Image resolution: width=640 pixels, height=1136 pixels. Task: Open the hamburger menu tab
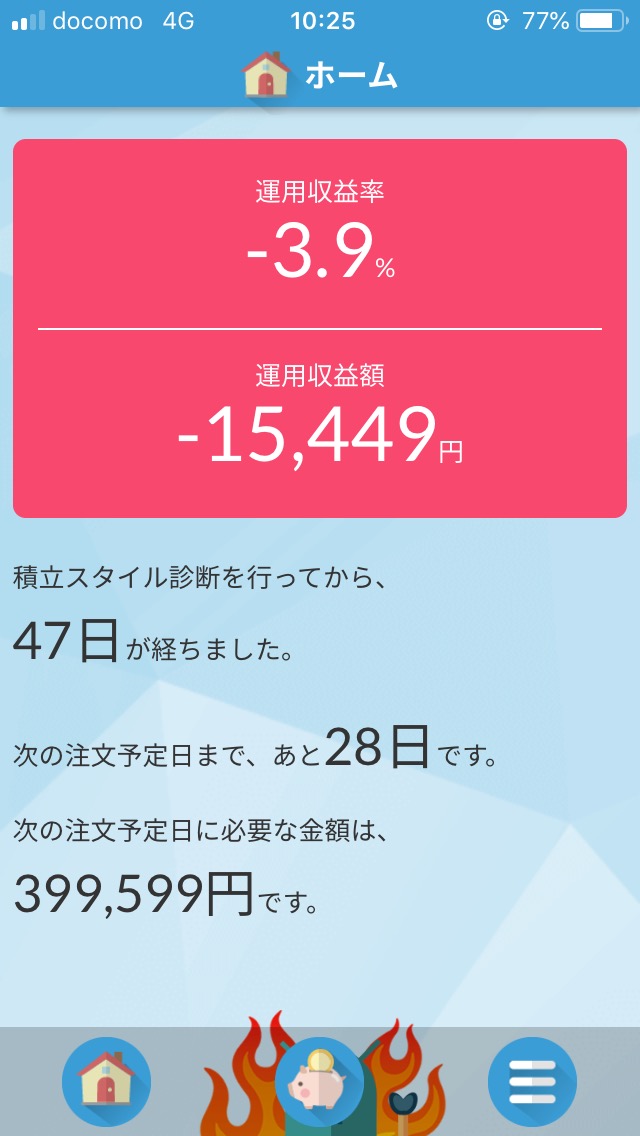(x=532, y=1082)
